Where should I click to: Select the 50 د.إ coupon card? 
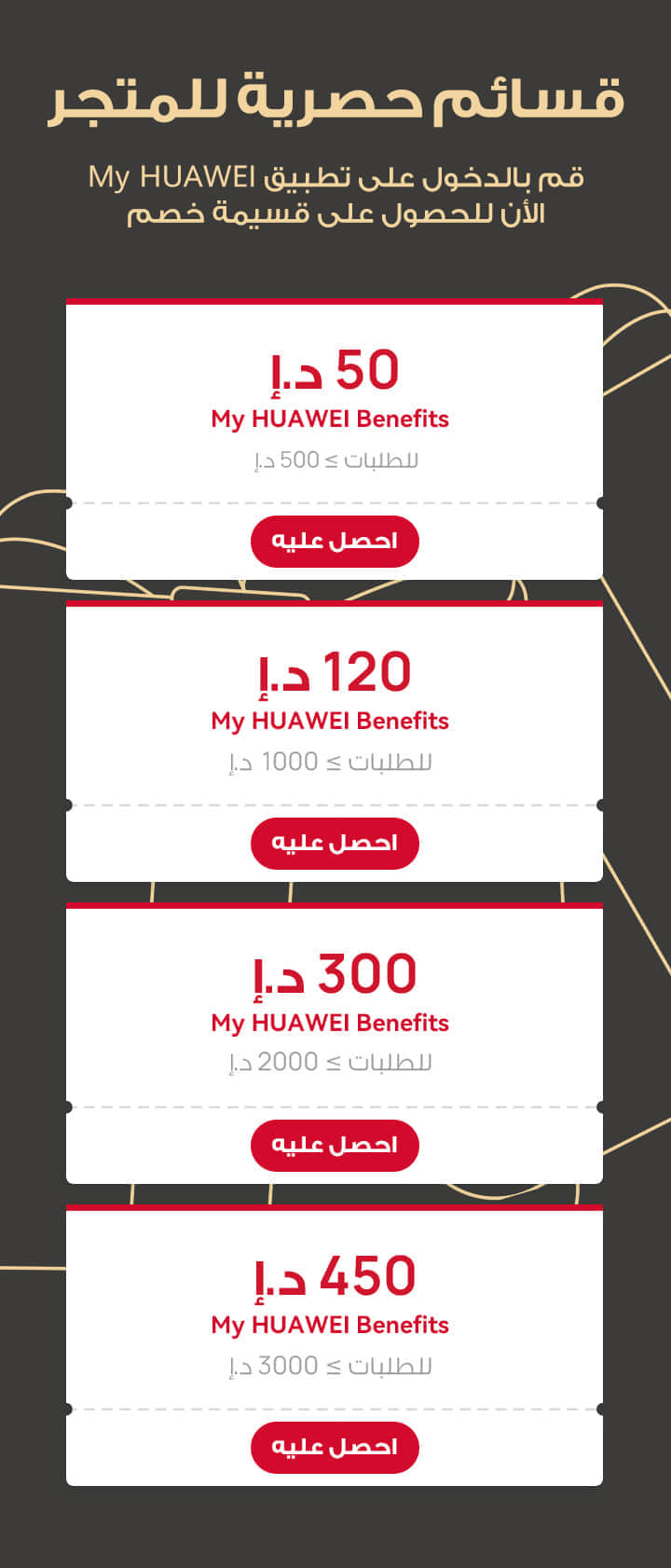click(x=334, y=438)
